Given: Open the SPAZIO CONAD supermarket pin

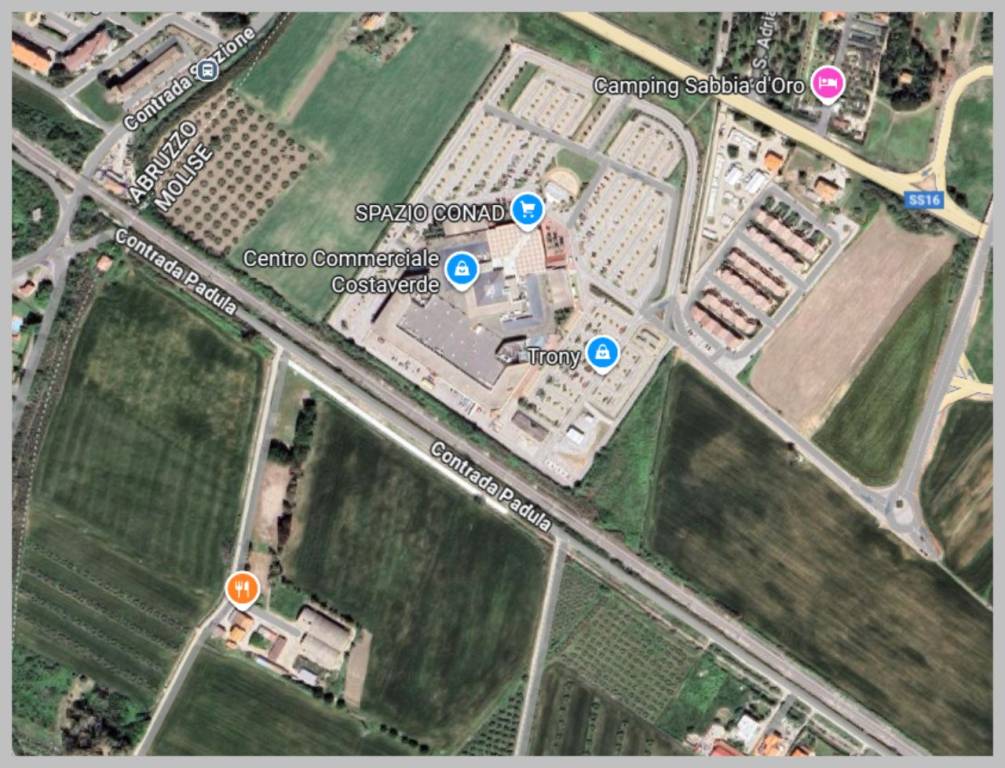Looking at the screenshot, I should [x=527, y=210].
